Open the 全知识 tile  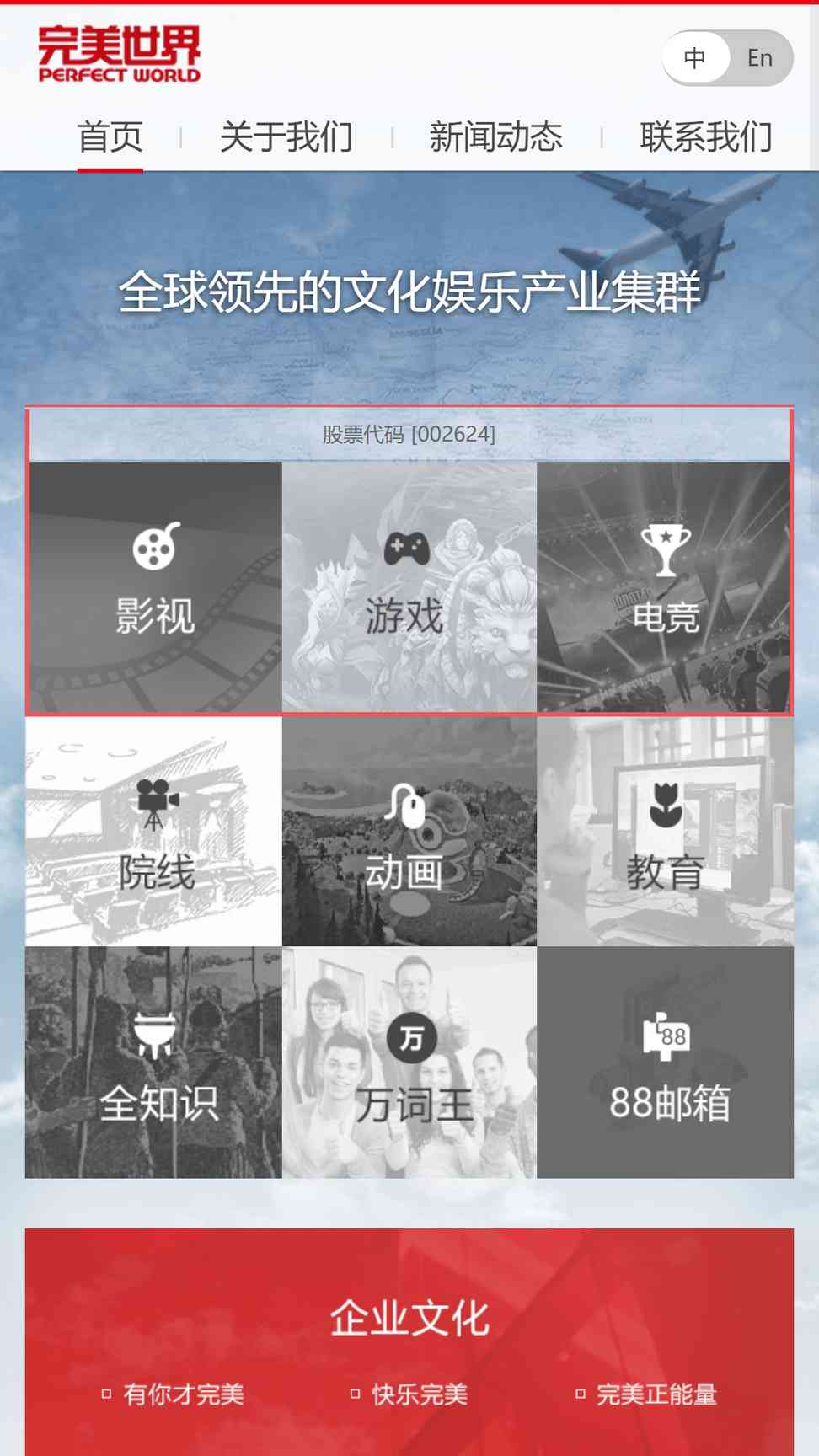point(153,1063)
